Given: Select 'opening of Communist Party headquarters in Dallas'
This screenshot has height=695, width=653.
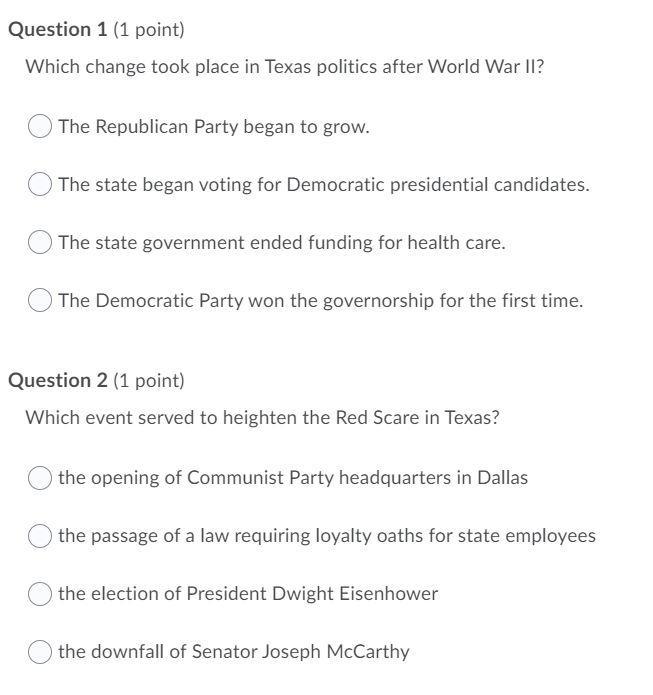Looking at the screenshot, I should click(x=40, y=478).
